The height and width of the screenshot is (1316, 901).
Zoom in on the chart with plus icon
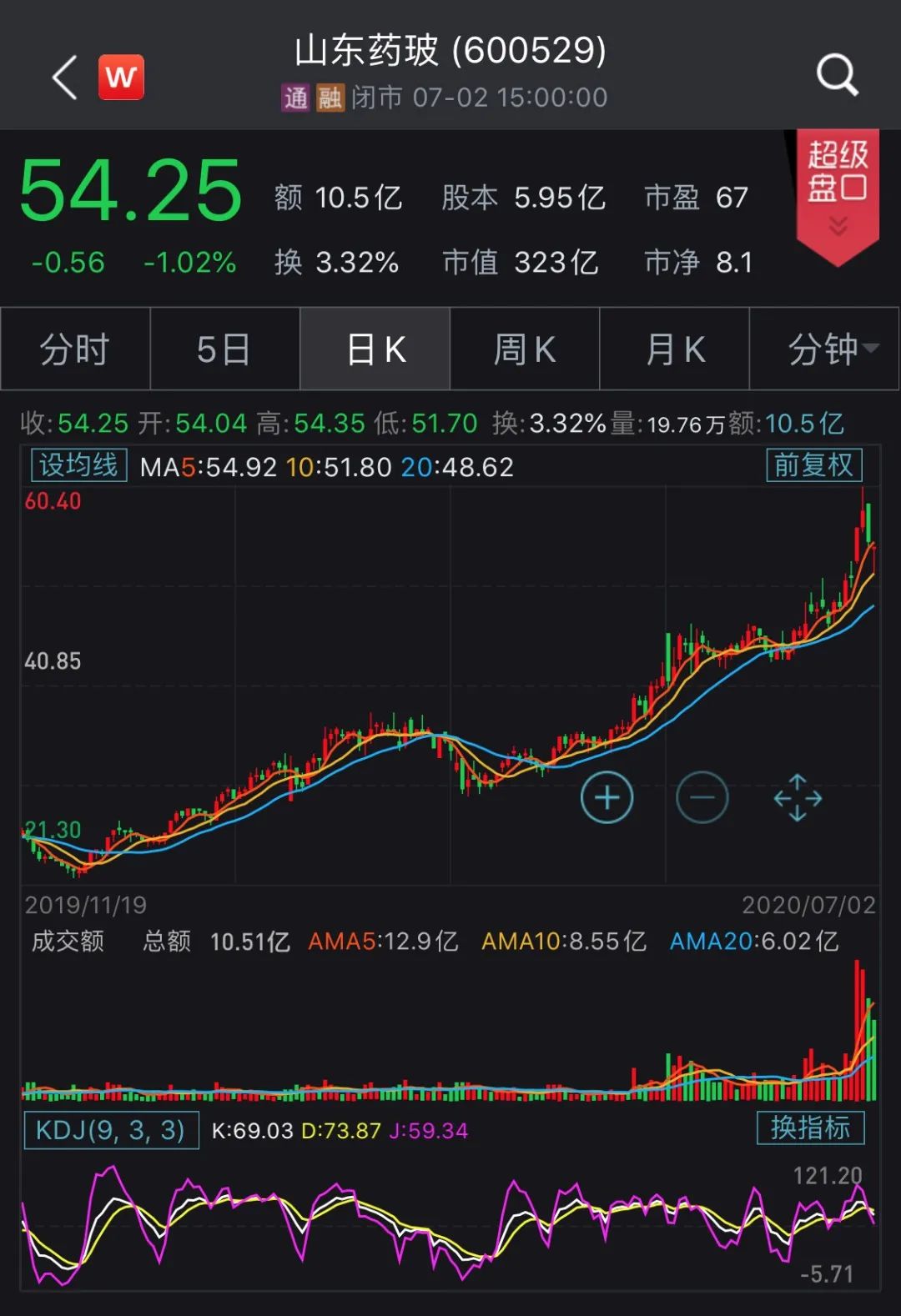click(607, 797)
